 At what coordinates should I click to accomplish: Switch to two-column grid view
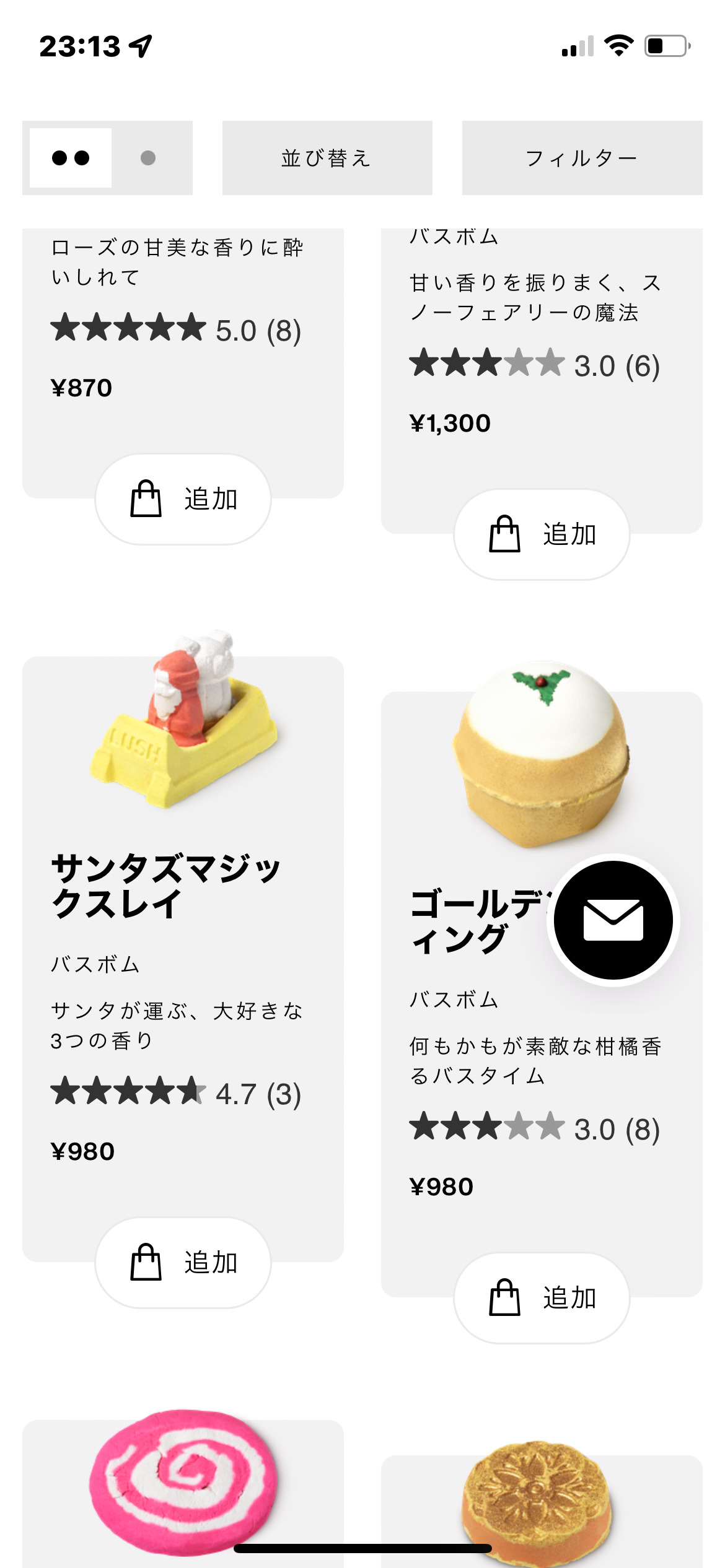[71, 158]
